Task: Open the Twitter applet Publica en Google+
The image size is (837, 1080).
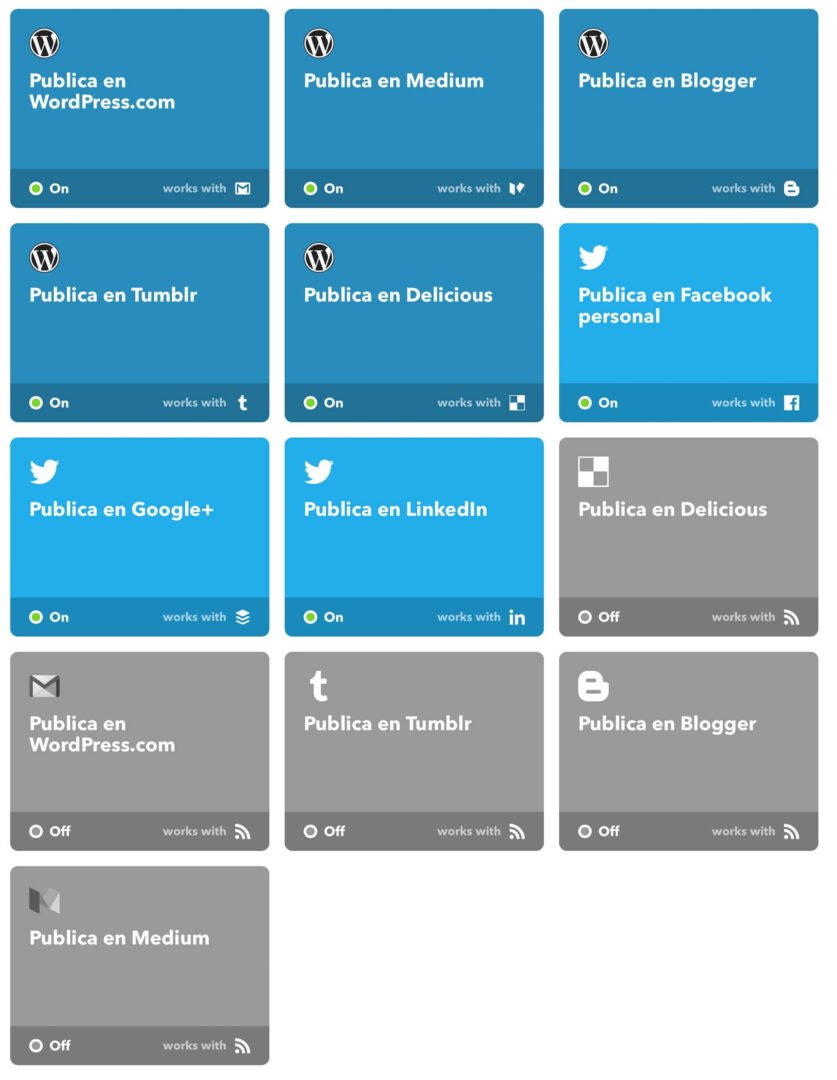Action: click(x=139, y=537)
